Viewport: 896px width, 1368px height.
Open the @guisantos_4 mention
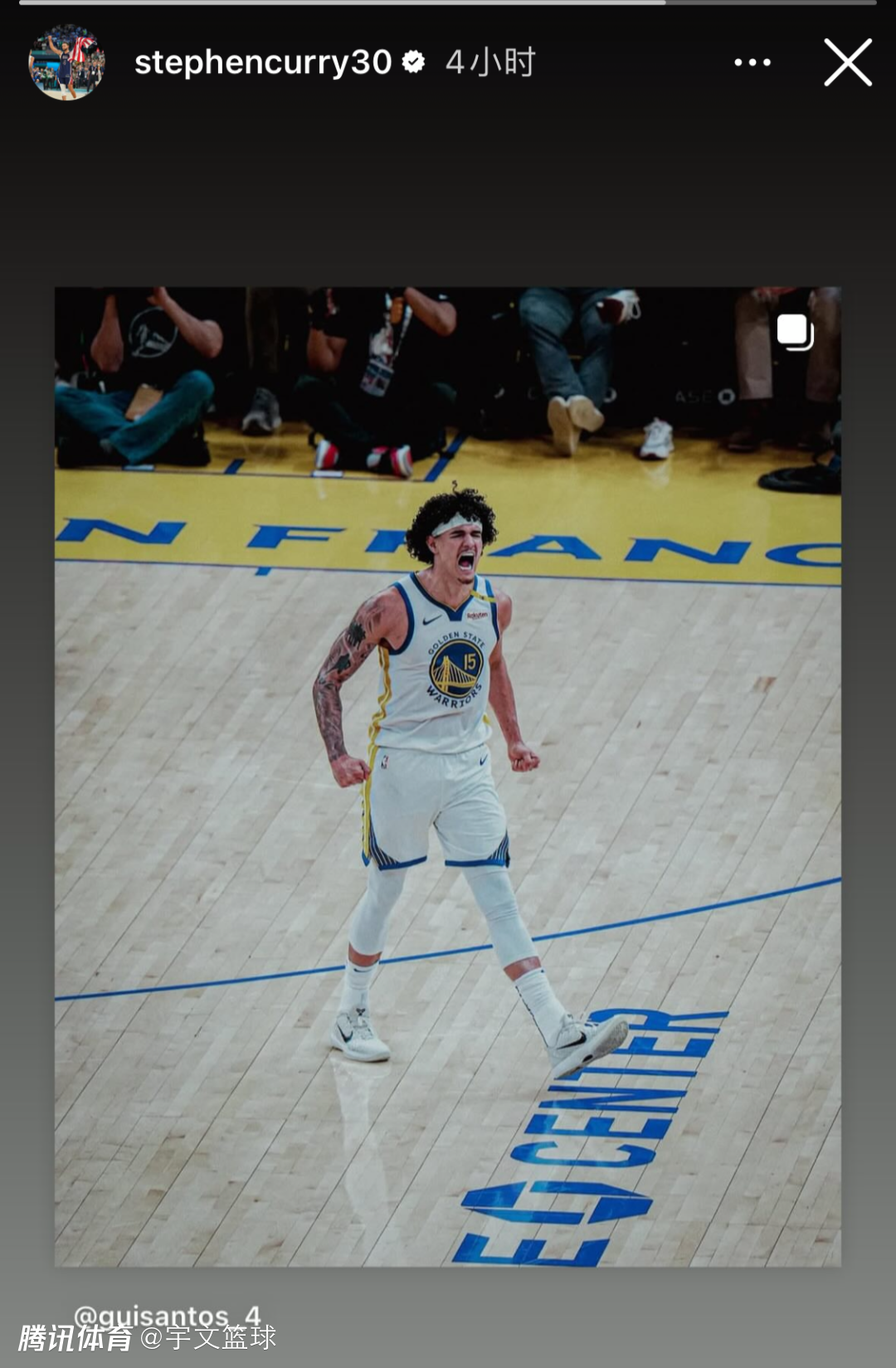[x=168, y=1315]
